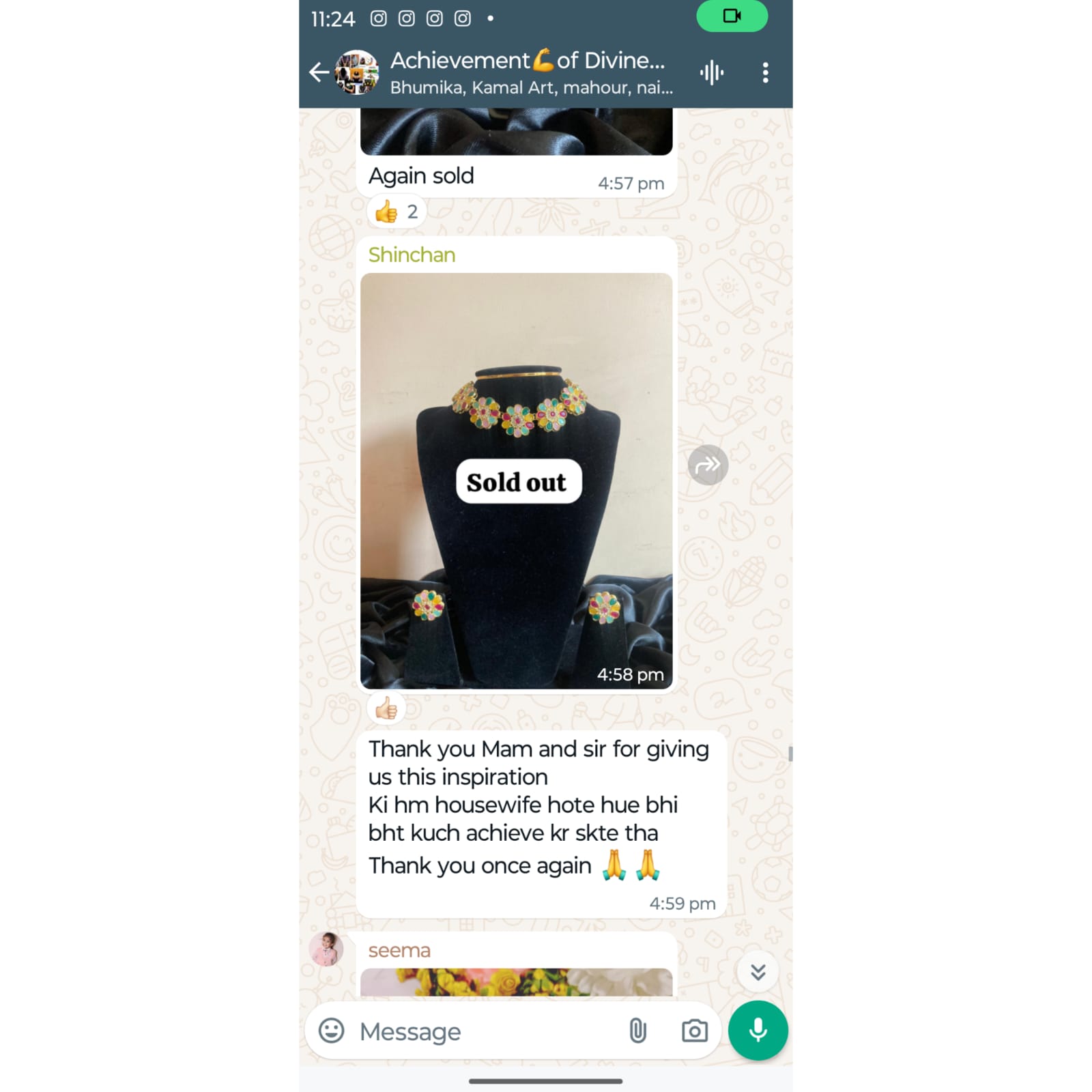View reaction under Sold out photo
The height and width of the screenshot is (1092, 1092).
(386, 709)
